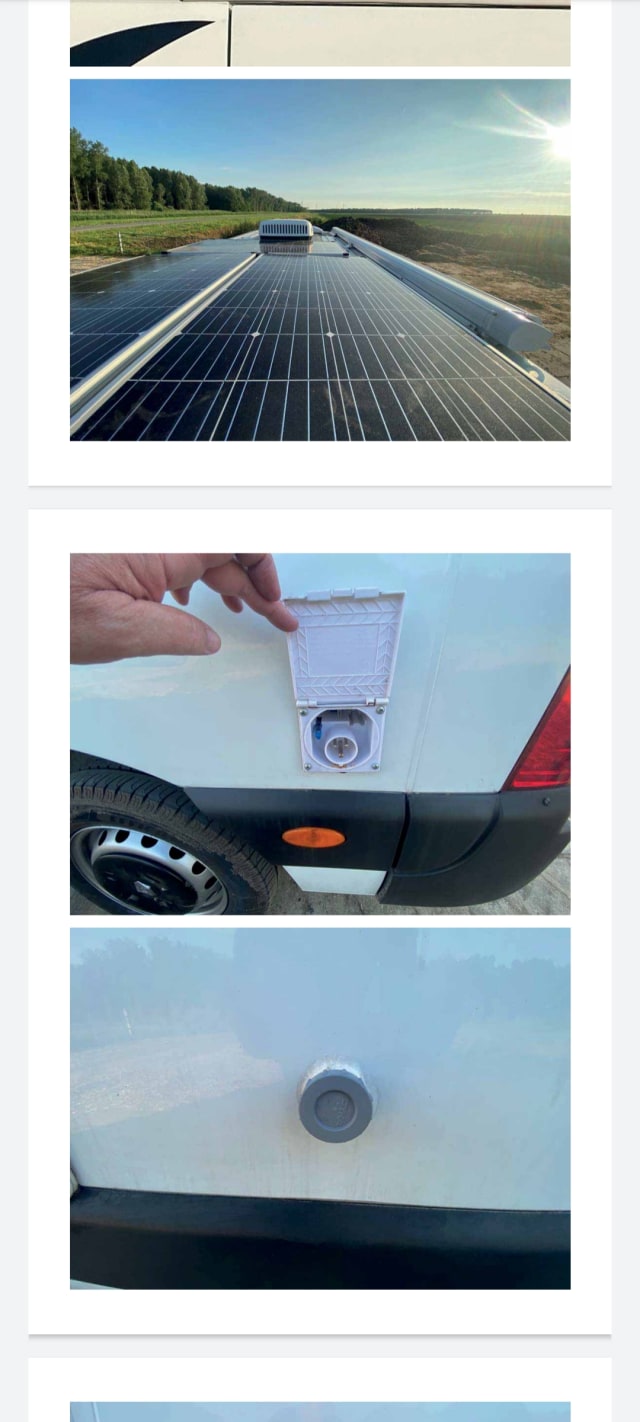
Task: Open the solar panel roof photo
Action: click(320, 260)
